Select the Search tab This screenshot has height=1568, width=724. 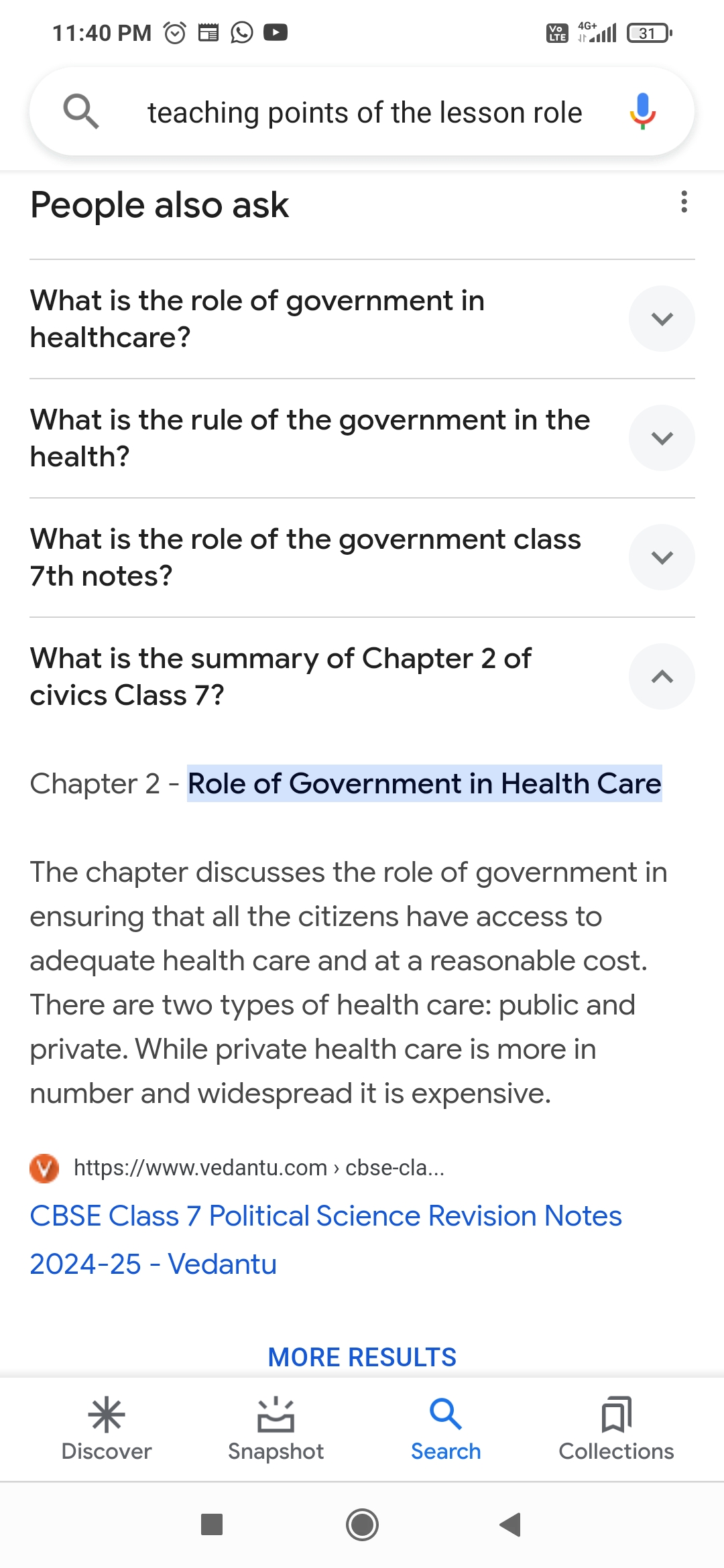446,1429
